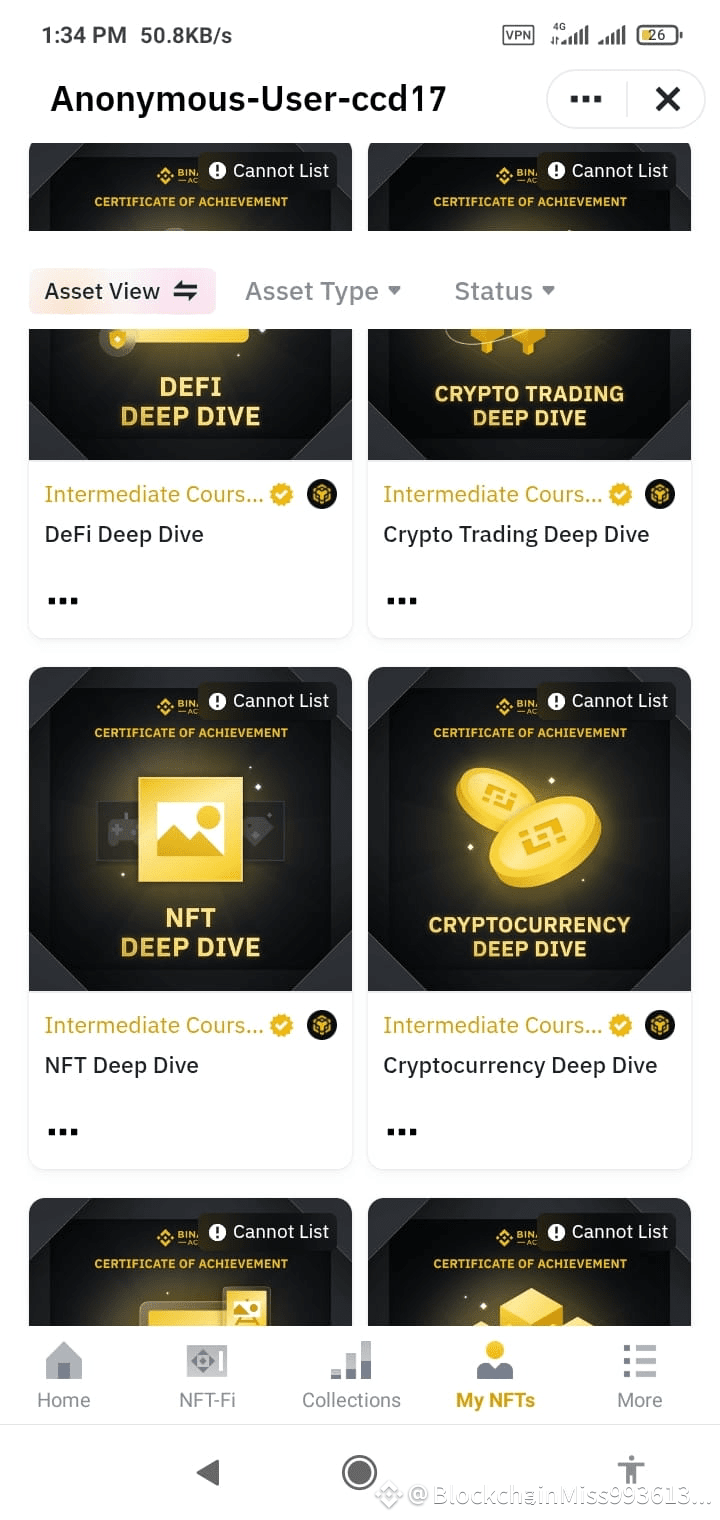Open the three-dot options menu on Crypto Trading Deep Dive
The width and height of the screenshot is (720, 1520).
[x=401, y=600]
